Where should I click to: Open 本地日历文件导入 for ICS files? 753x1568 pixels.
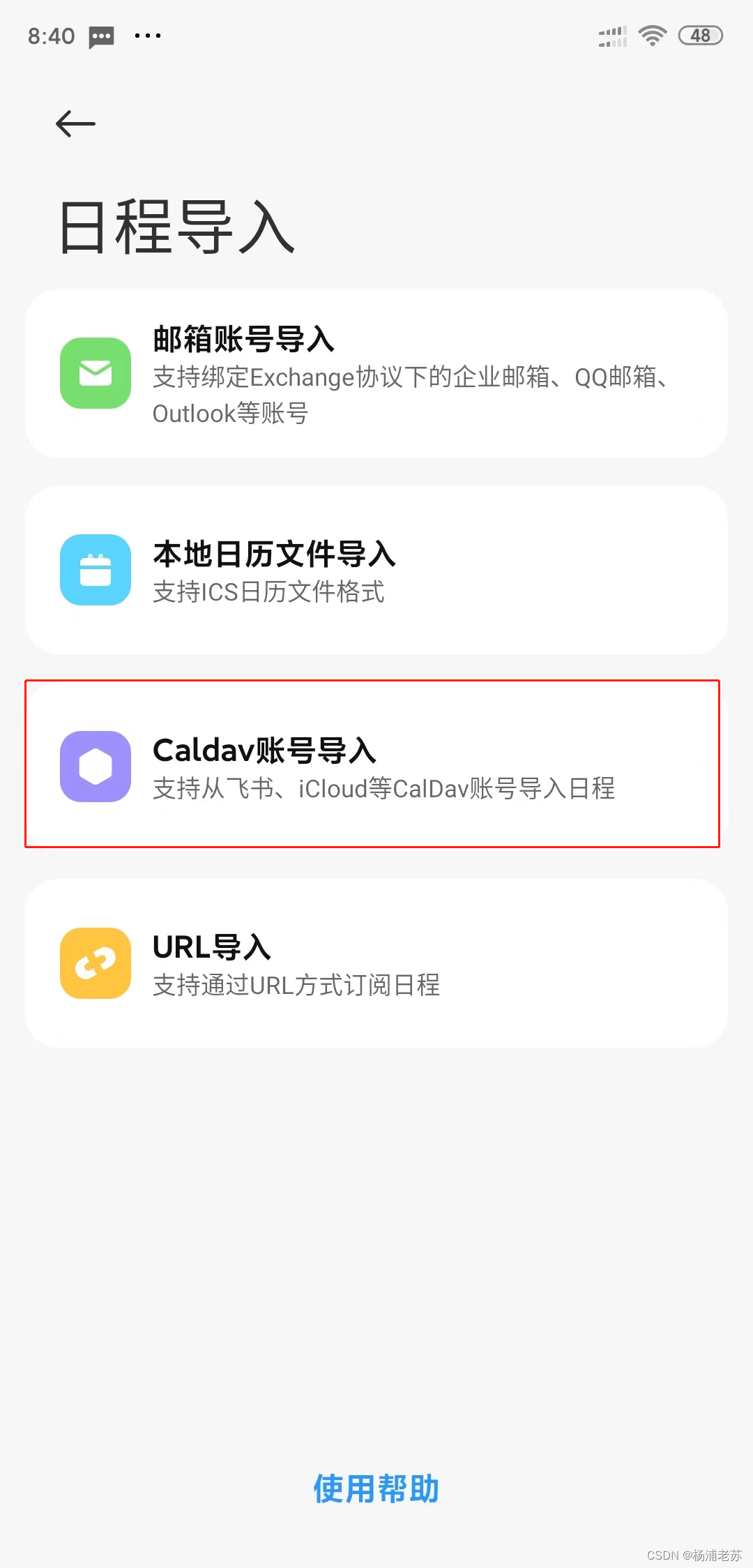(x=376, y=570)
